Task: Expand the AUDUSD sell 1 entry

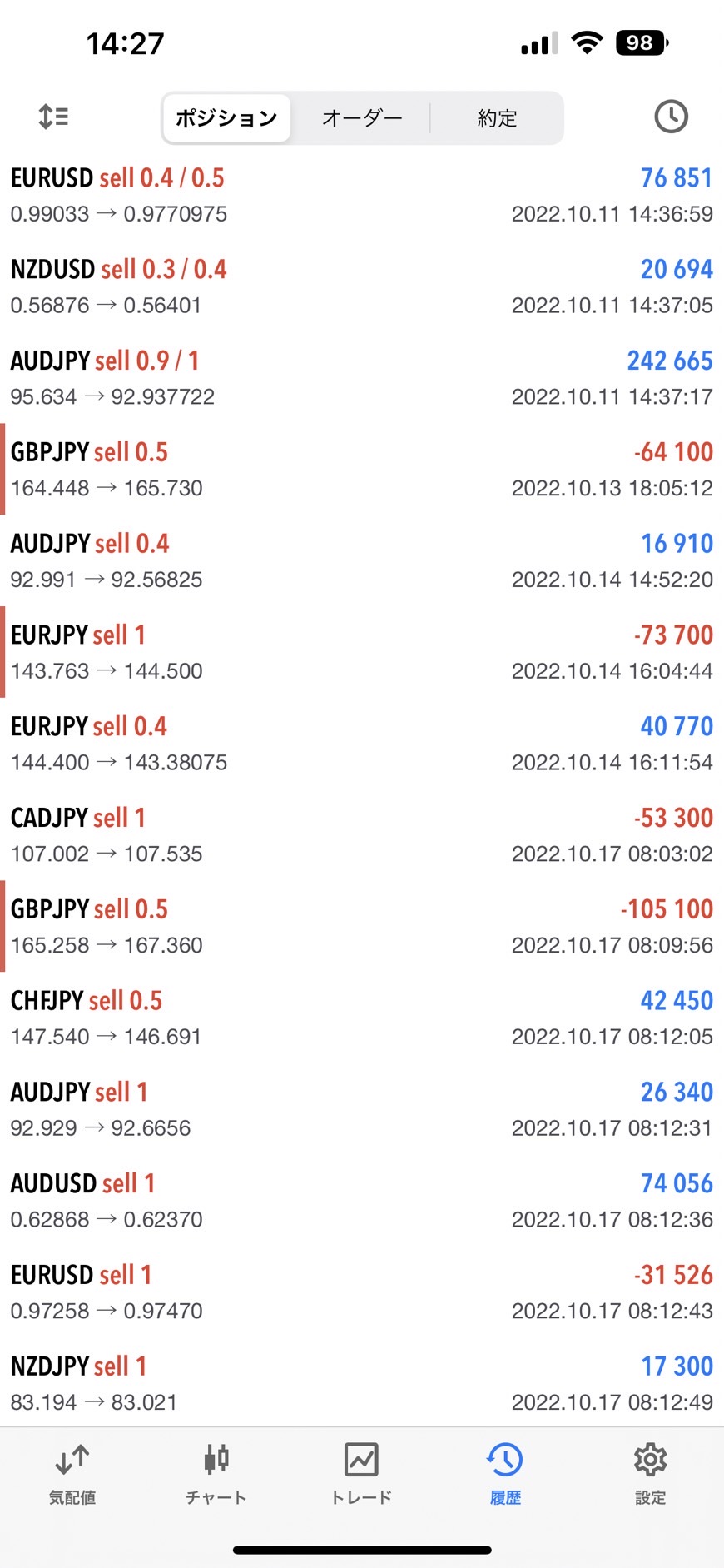Action: click(x=362, y=1201)
